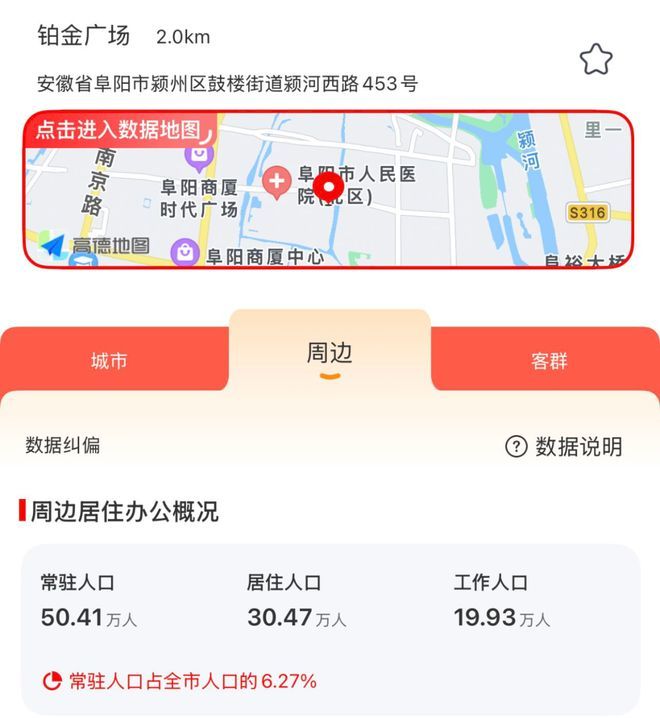Image resolution: width=660 pixels, height=718 pixels.
Task: Switch to the 客群 tab
Action: click(549, 361)
